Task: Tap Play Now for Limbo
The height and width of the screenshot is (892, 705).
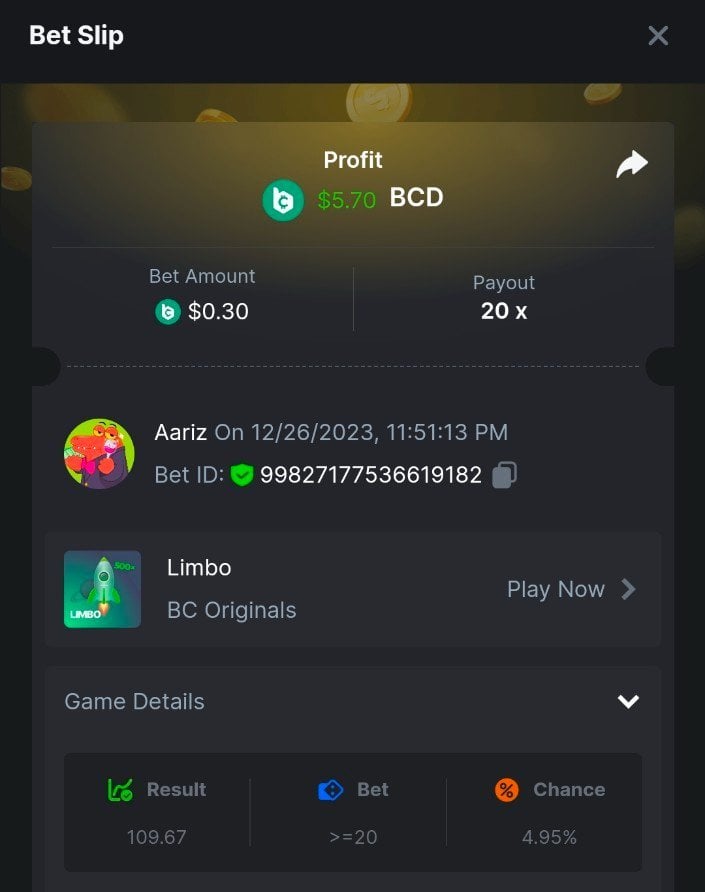Action: (x=571, y=589)
